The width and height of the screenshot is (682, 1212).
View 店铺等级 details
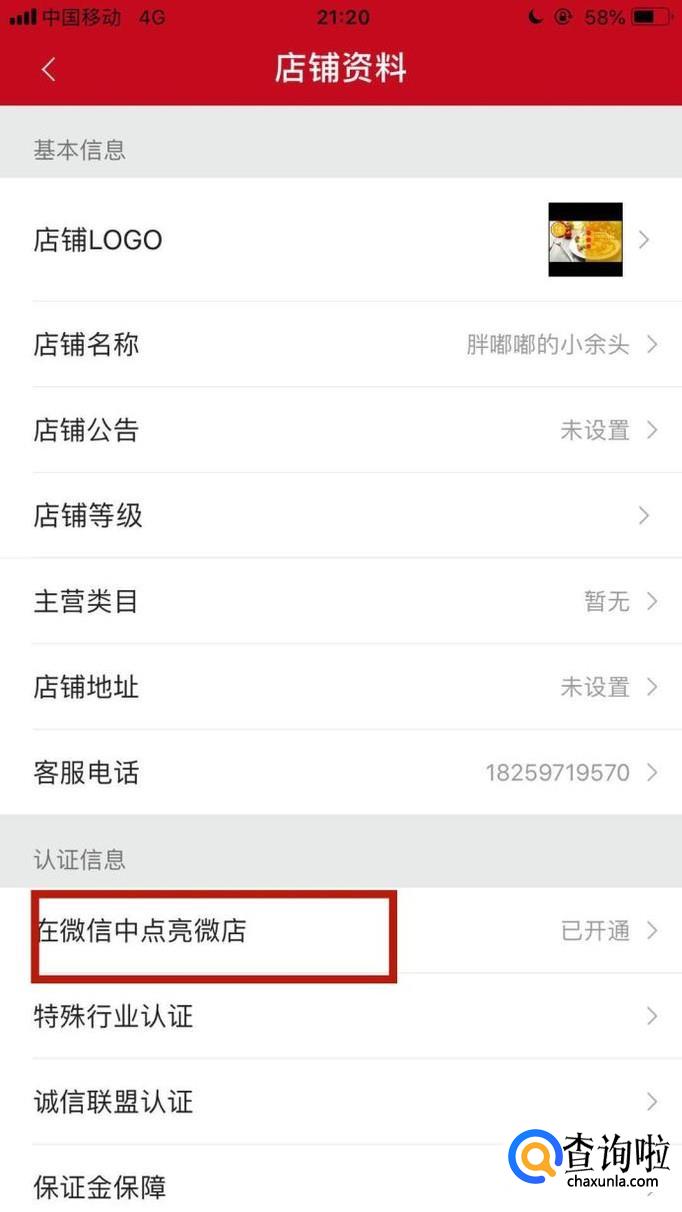pos(340,516)
